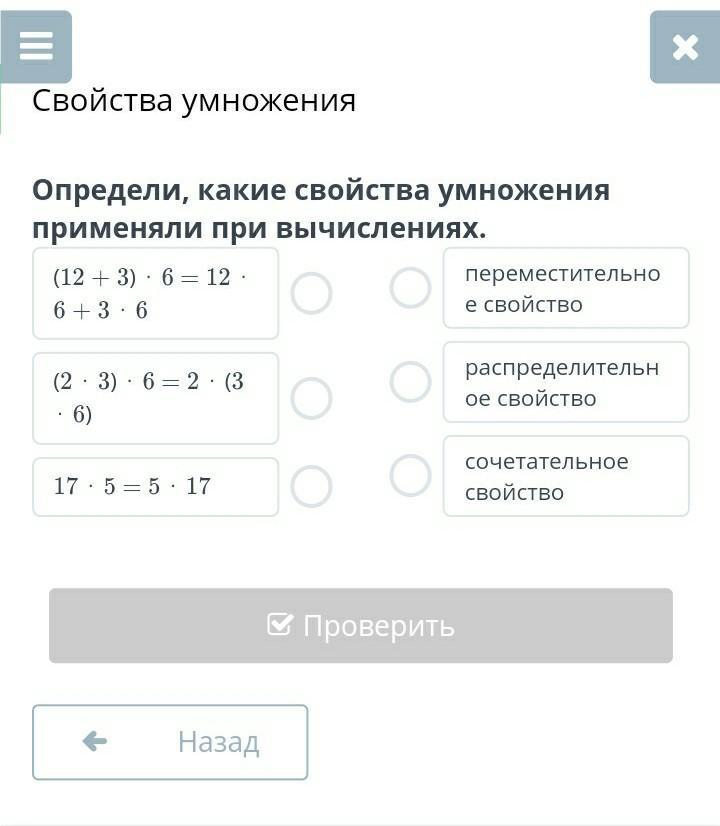Image resolution: width=720 pixels, height=826 pixels.
Task: Select the circle for сочетательное свойство
Action: click(410, 476)
